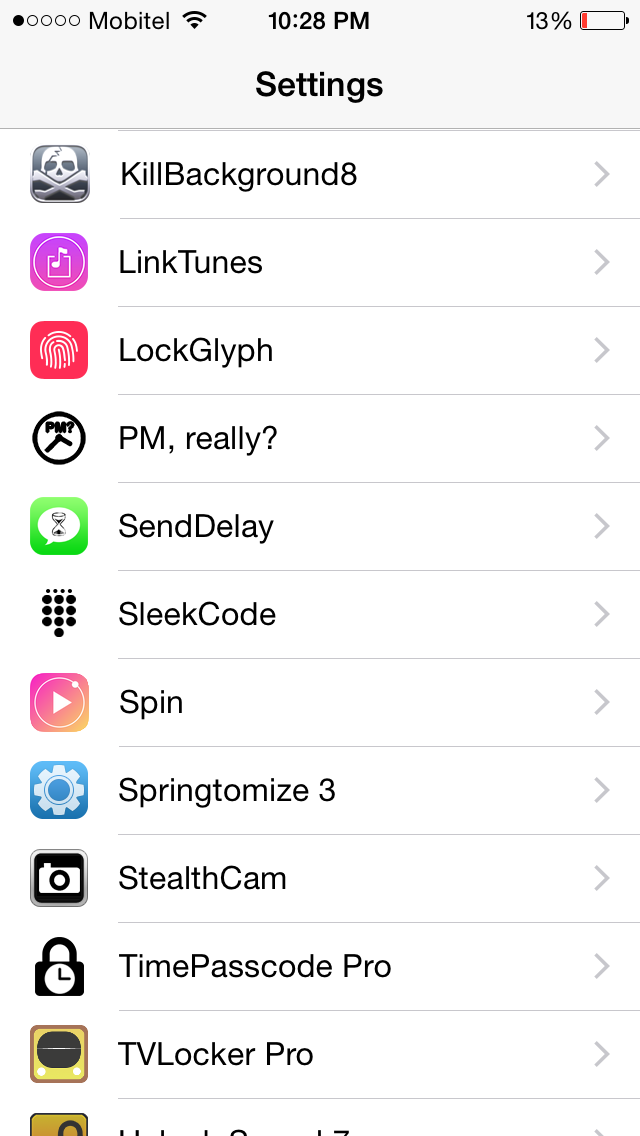Open KillBackground8 settings
The height and width of the screenshot is (1136, 640).
tap(320, 175)
